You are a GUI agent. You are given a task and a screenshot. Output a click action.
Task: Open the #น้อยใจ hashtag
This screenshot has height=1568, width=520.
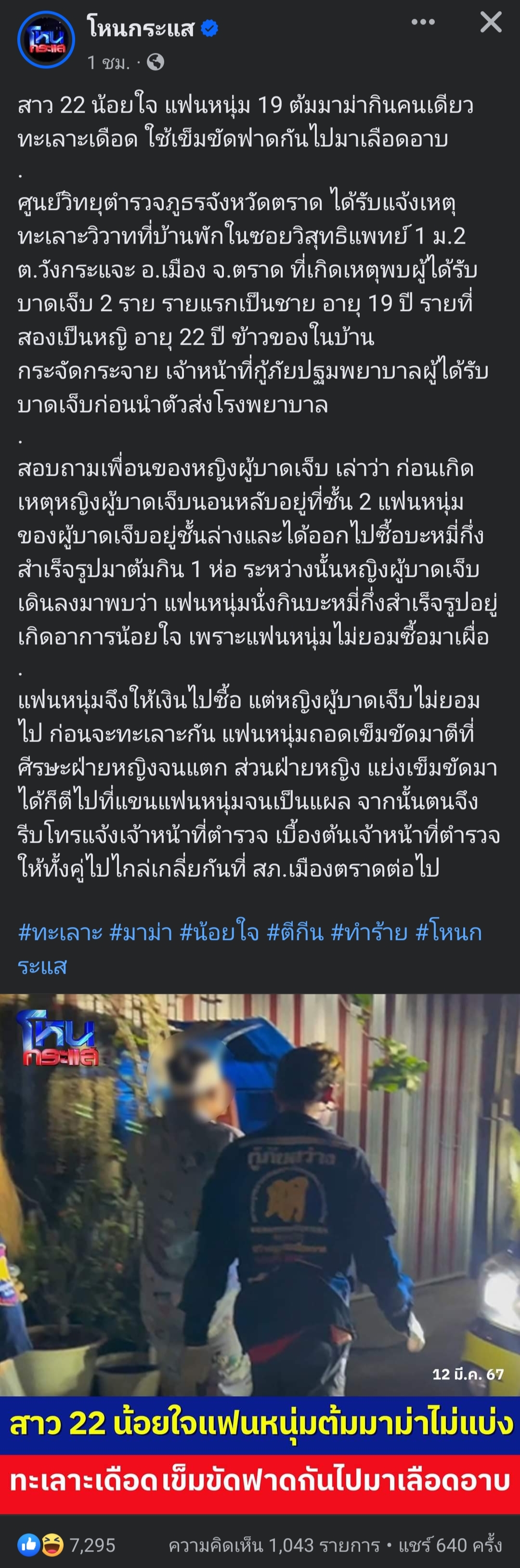[219, 932]
